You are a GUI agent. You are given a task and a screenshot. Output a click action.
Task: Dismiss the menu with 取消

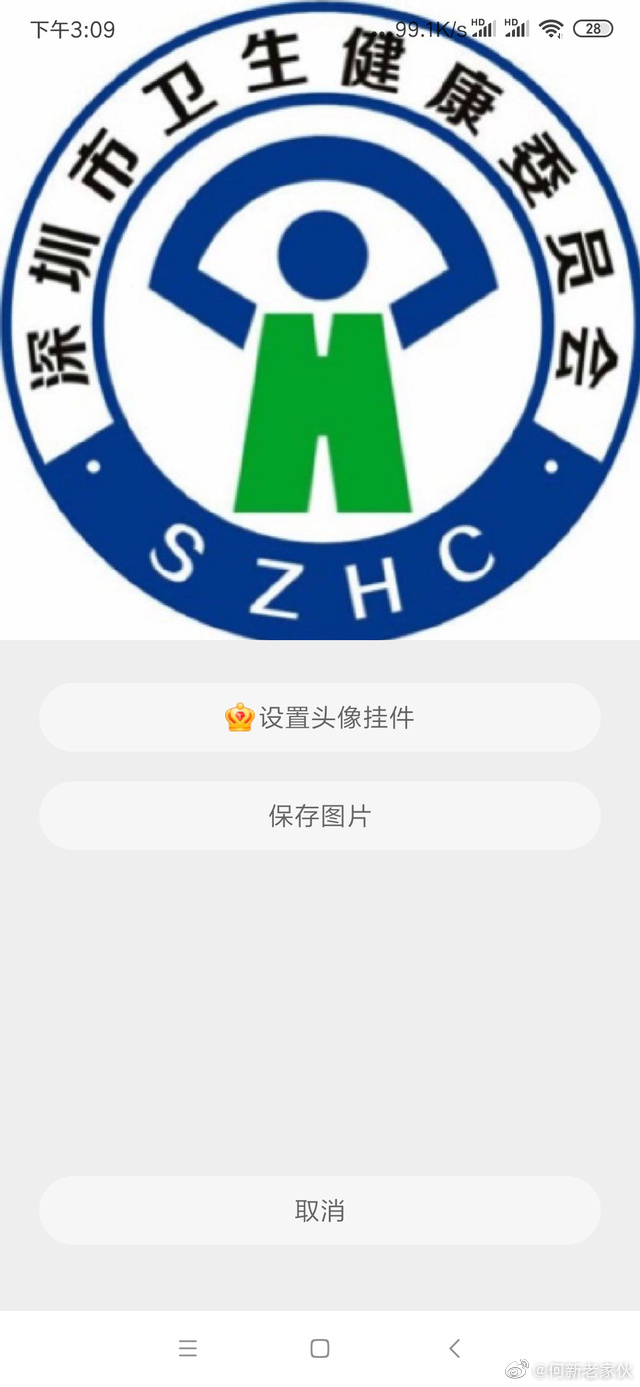[320, 1210]
